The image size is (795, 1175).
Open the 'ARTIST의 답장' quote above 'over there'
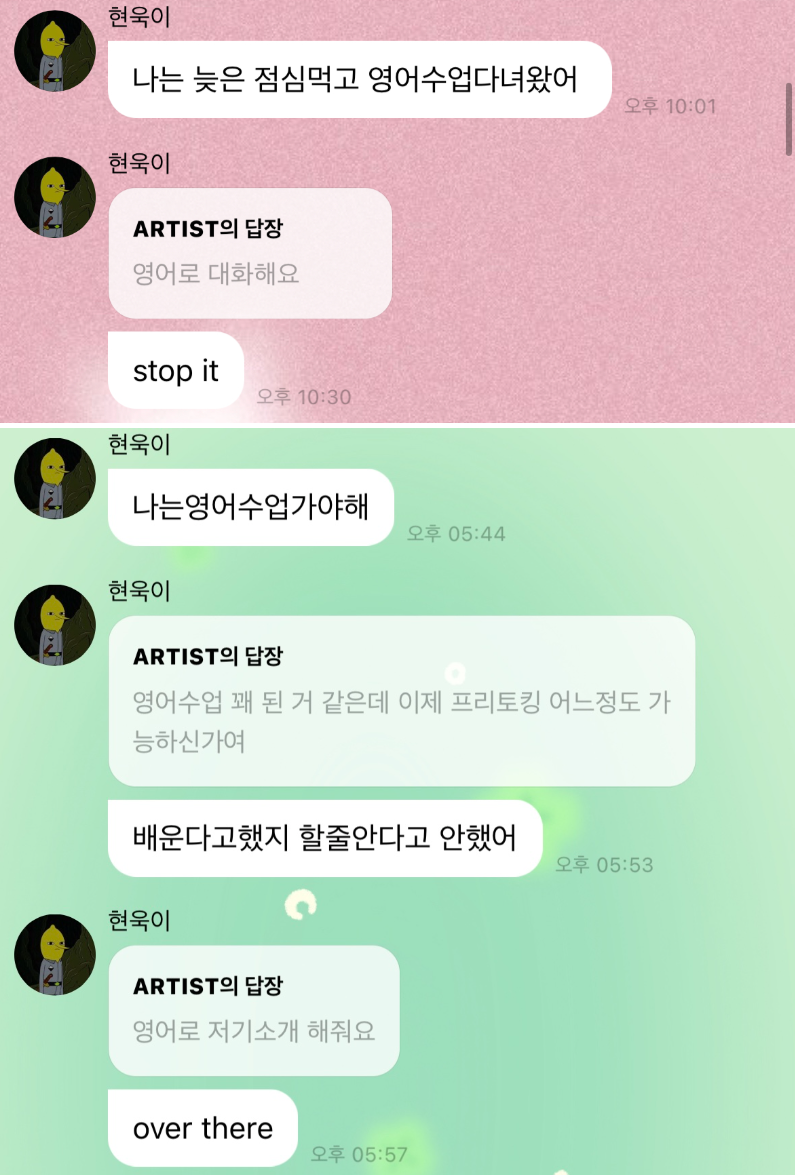tap(254, 1012)
